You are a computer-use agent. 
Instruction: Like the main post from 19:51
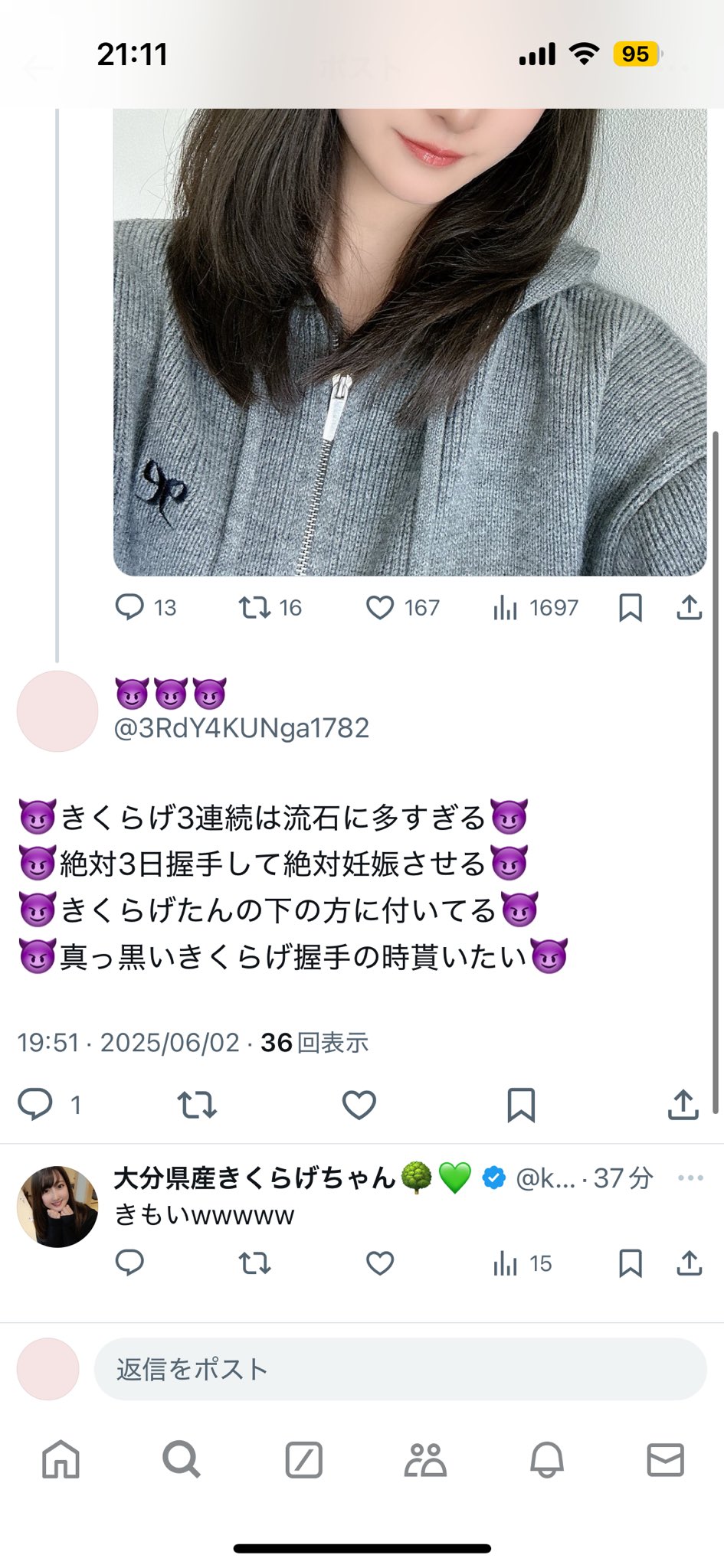(x=359, y=1105)
